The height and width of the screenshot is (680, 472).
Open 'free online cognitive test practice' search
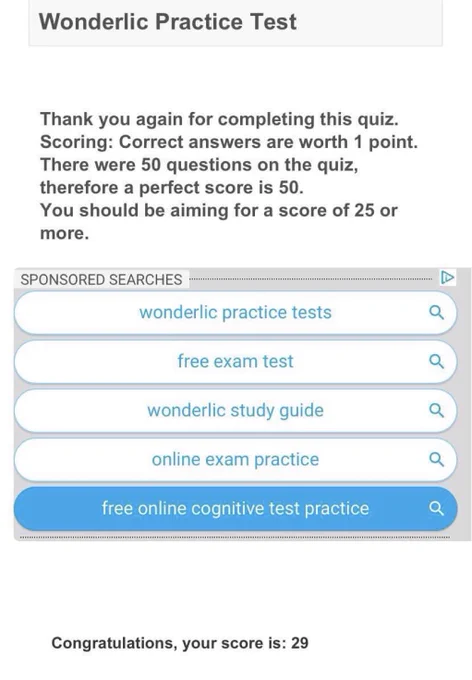click(x=236, y=509)
